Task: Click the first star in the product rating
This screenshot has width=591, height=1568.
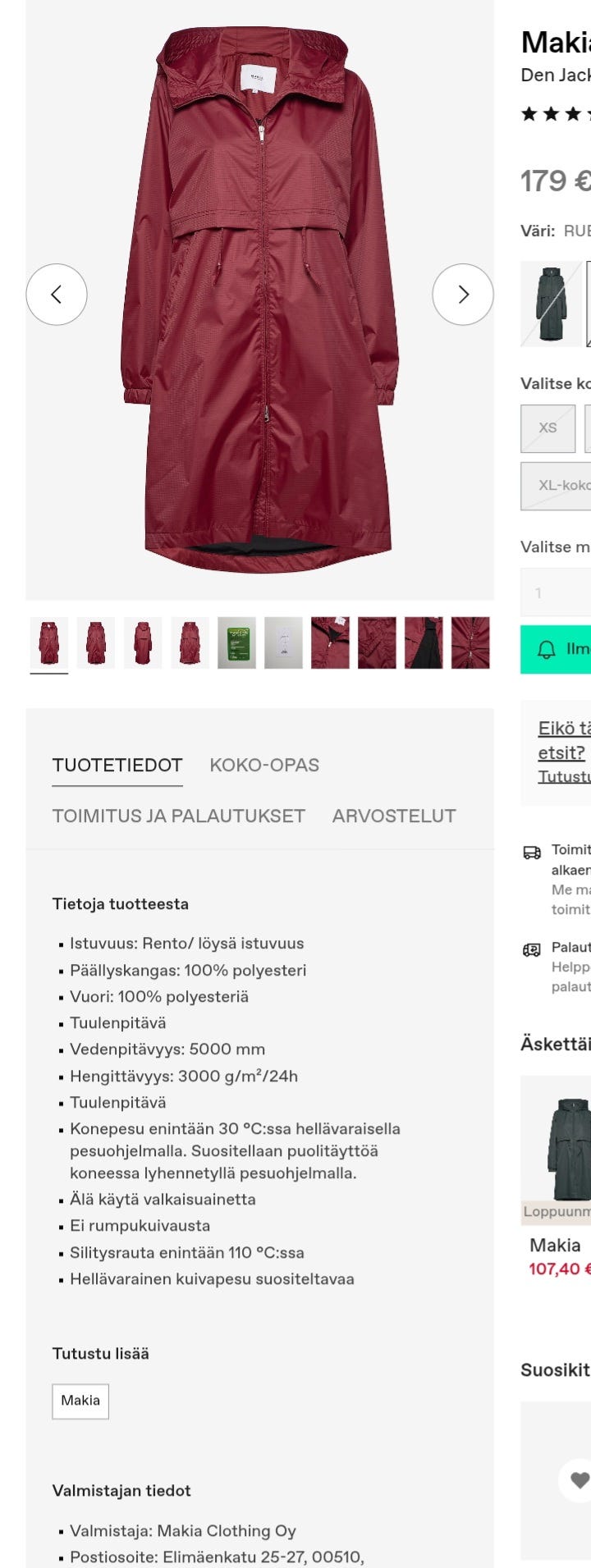Action: pyautogui.click(x=528, y=112)
